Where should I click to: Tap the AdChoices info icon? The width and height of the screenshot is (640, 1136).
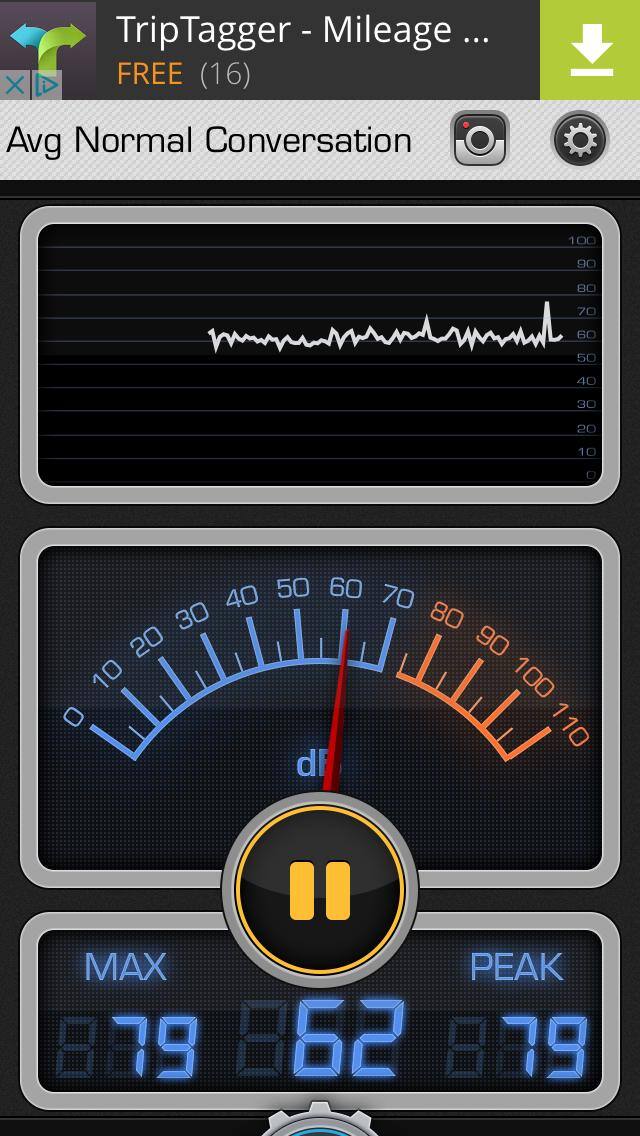tap(46, 87)
